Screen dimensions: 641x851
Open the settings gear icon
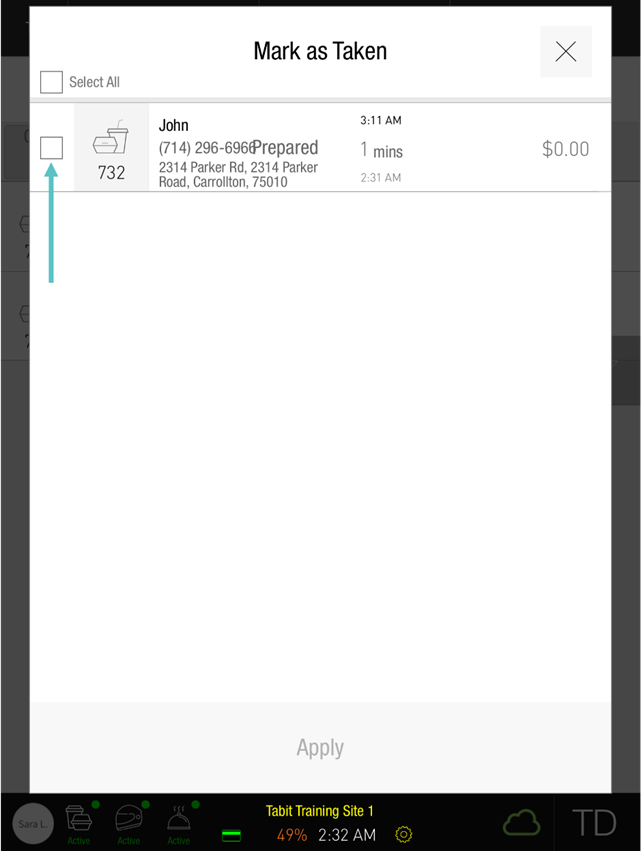[x=404, y=834]
